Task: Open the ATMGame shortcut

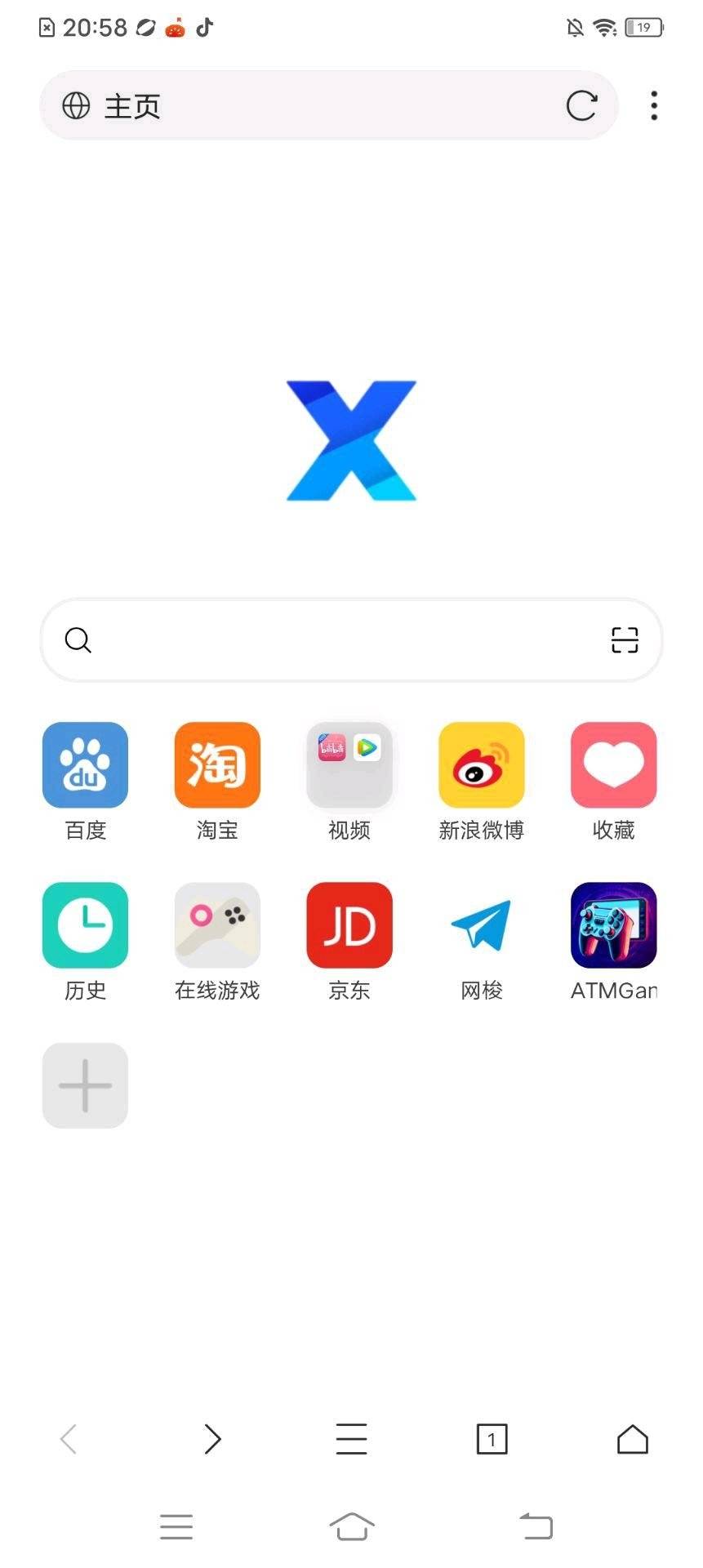Action: pyautogui.click(x=613, y=925)
